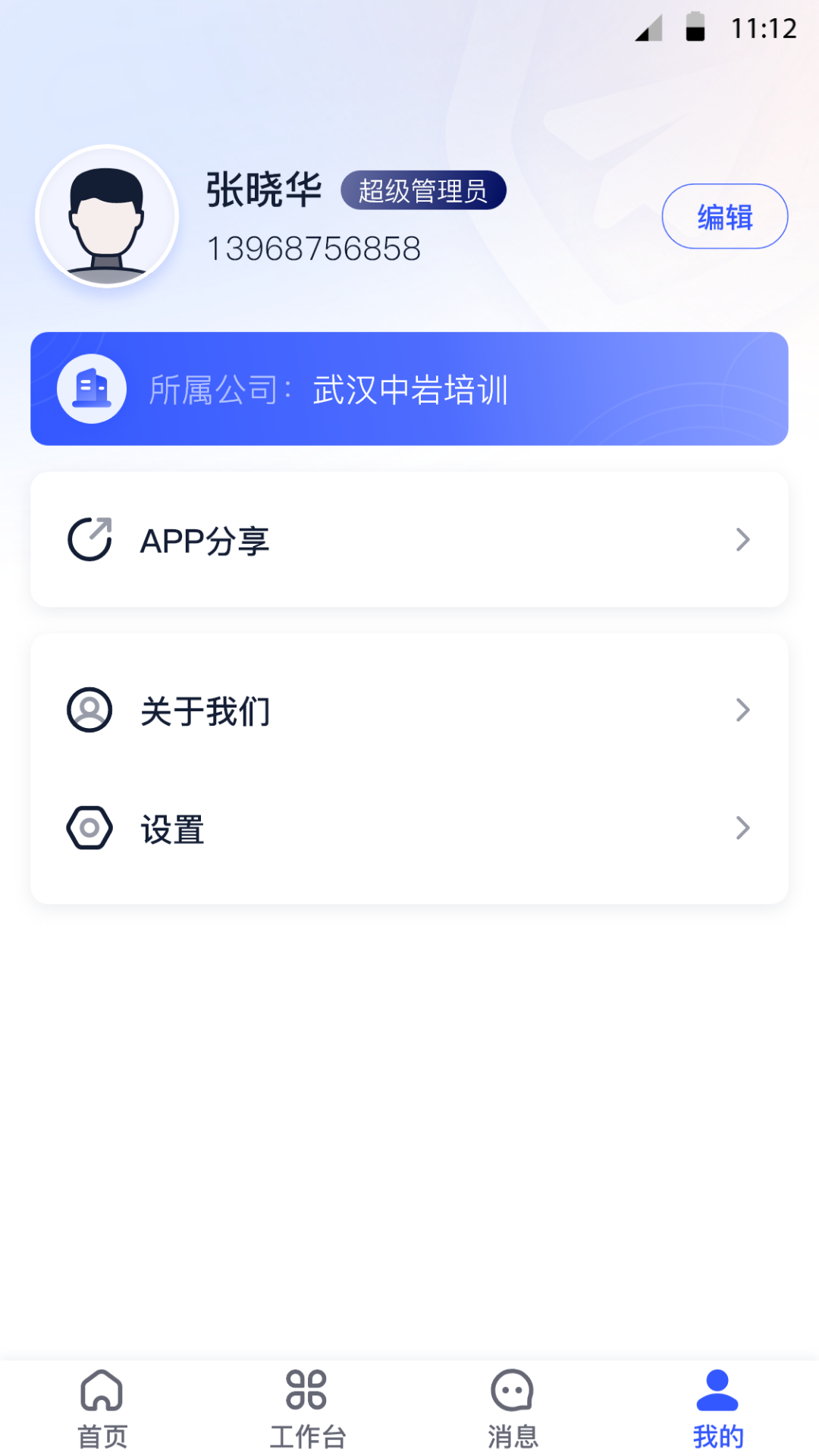Open the chevron beside 关于我们
The width and height of the screenshot is (819, 1456).
coord(743,710)
